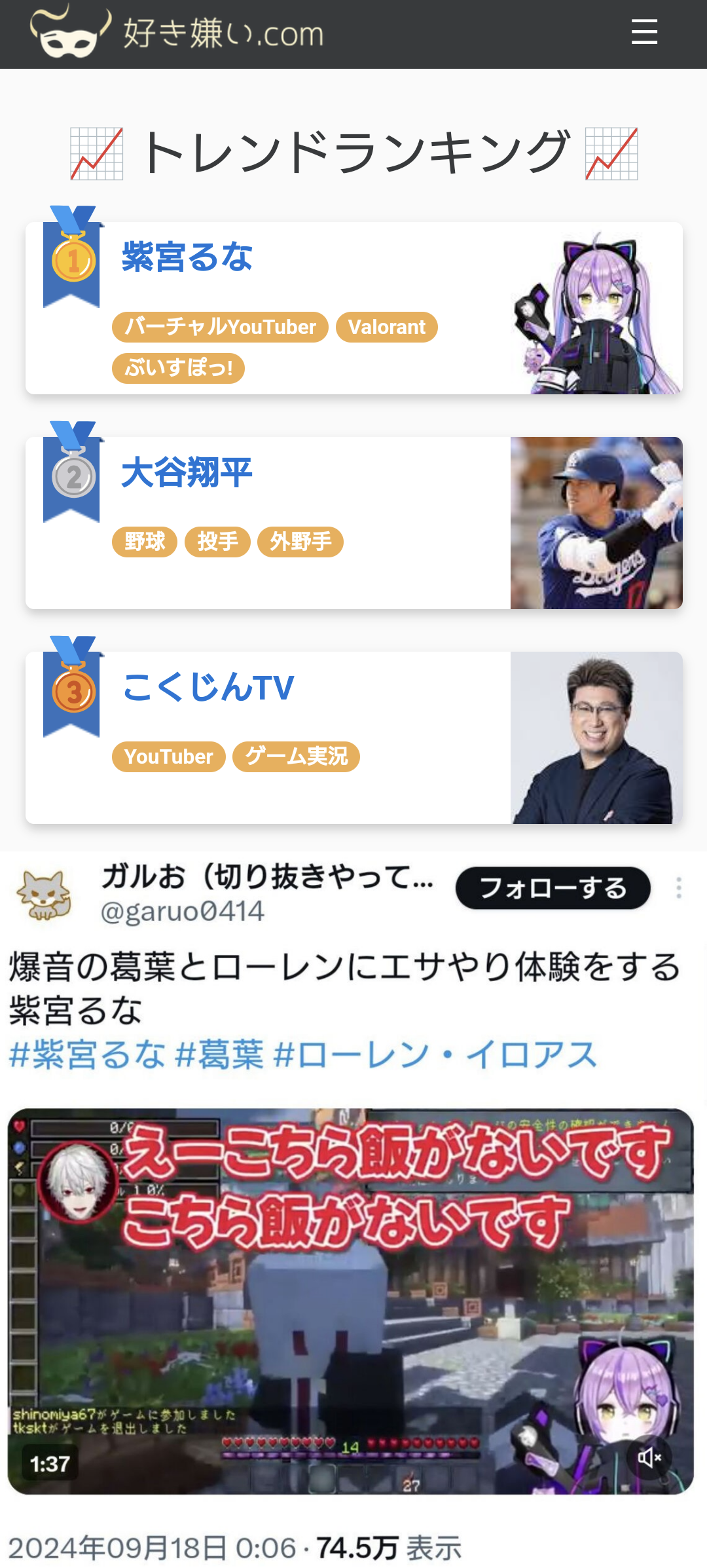
Task: Select the バーチャルYouTuber tag chip
Action: point(220,327)
